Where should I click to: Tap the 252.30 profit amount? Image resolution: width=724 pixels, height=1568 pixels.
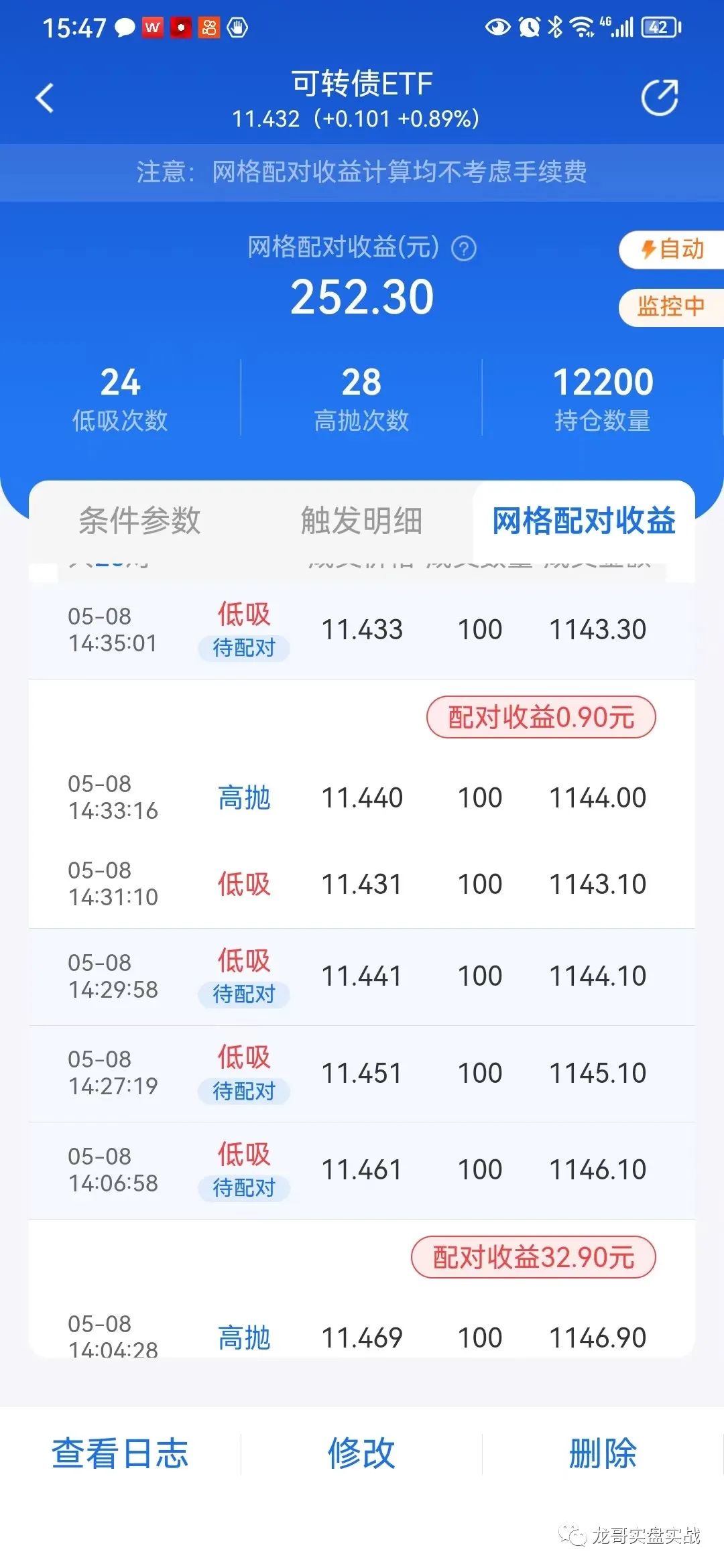tap(362, 296)
